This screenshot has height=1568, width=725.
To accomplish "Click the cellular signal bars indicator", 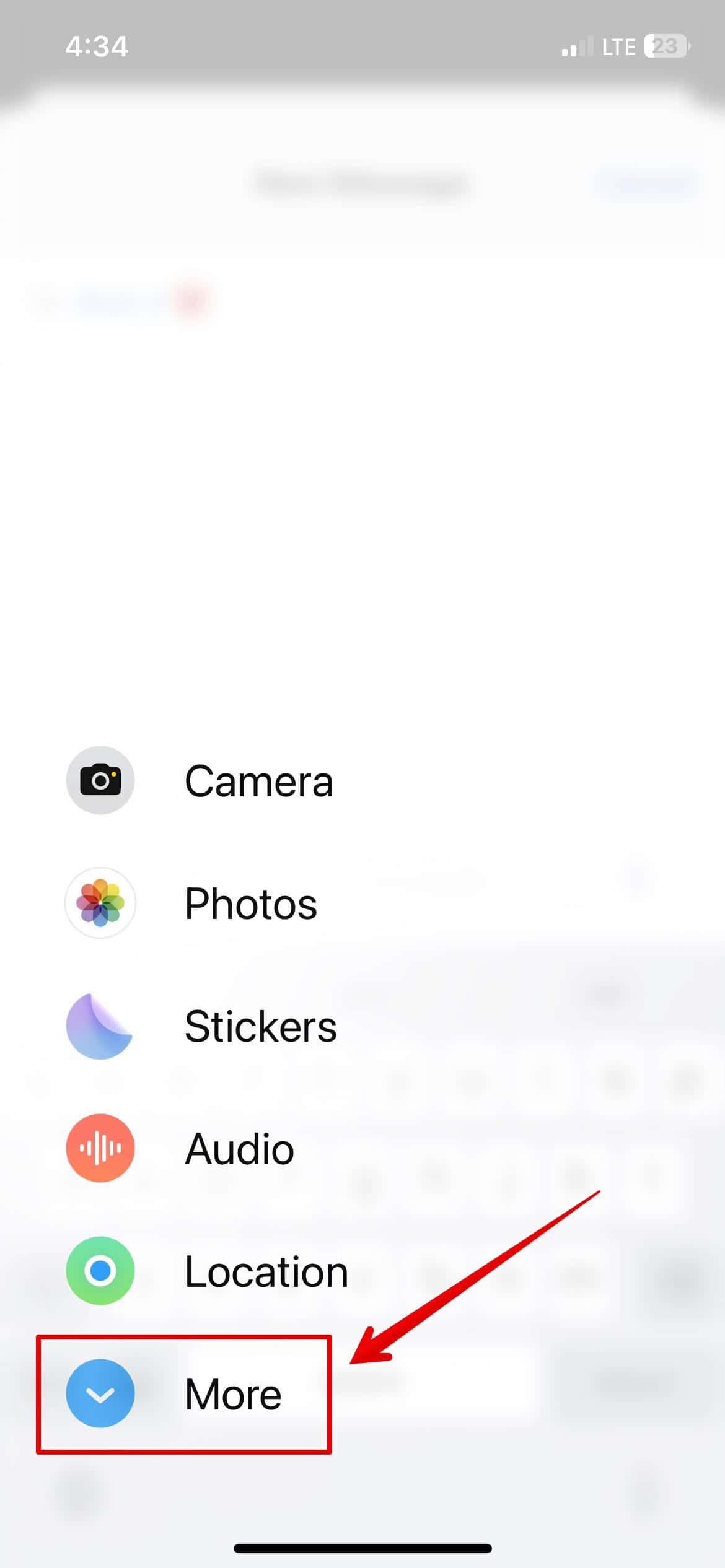I will [x=577, y=46].
